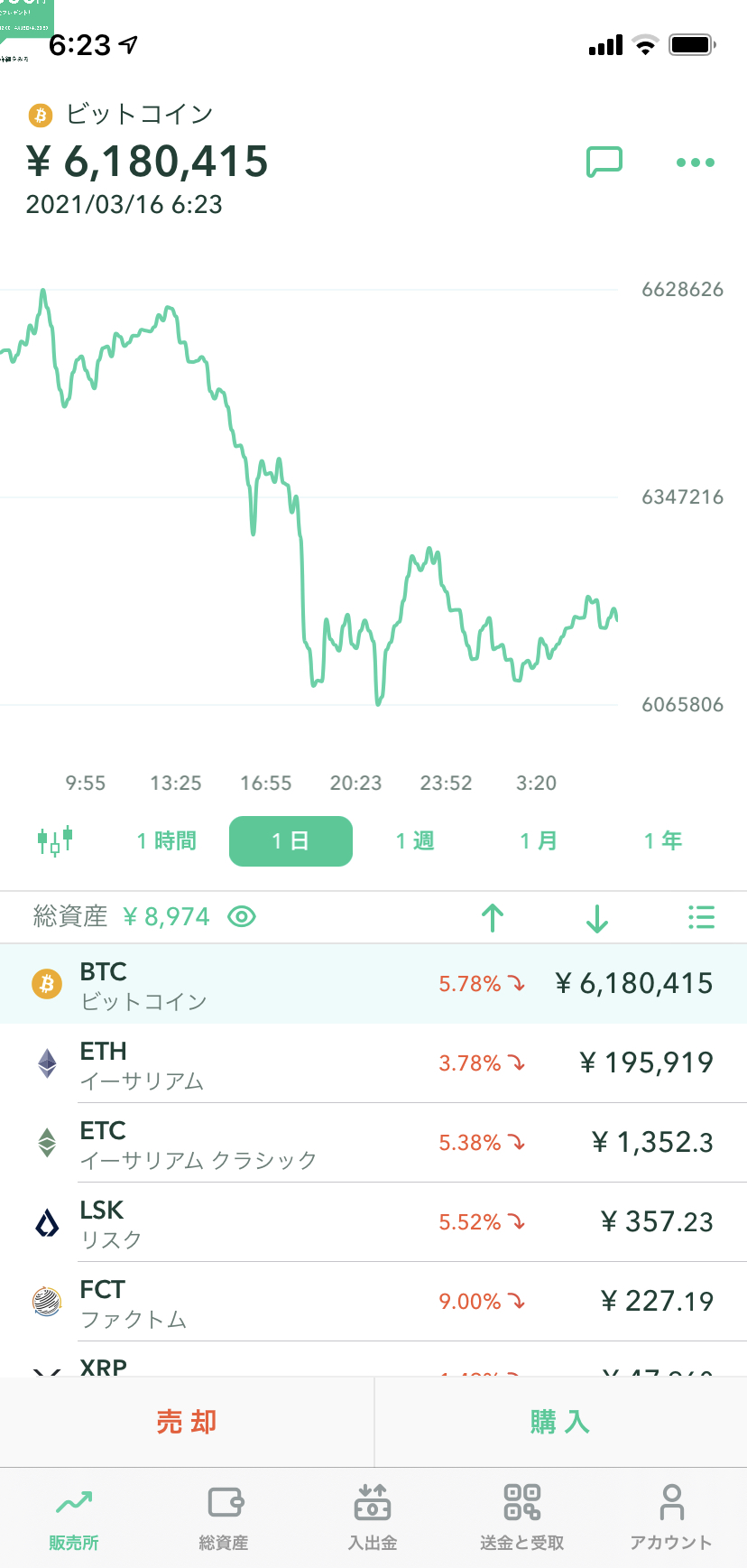Open the ellipsis overflow menu

695,162
